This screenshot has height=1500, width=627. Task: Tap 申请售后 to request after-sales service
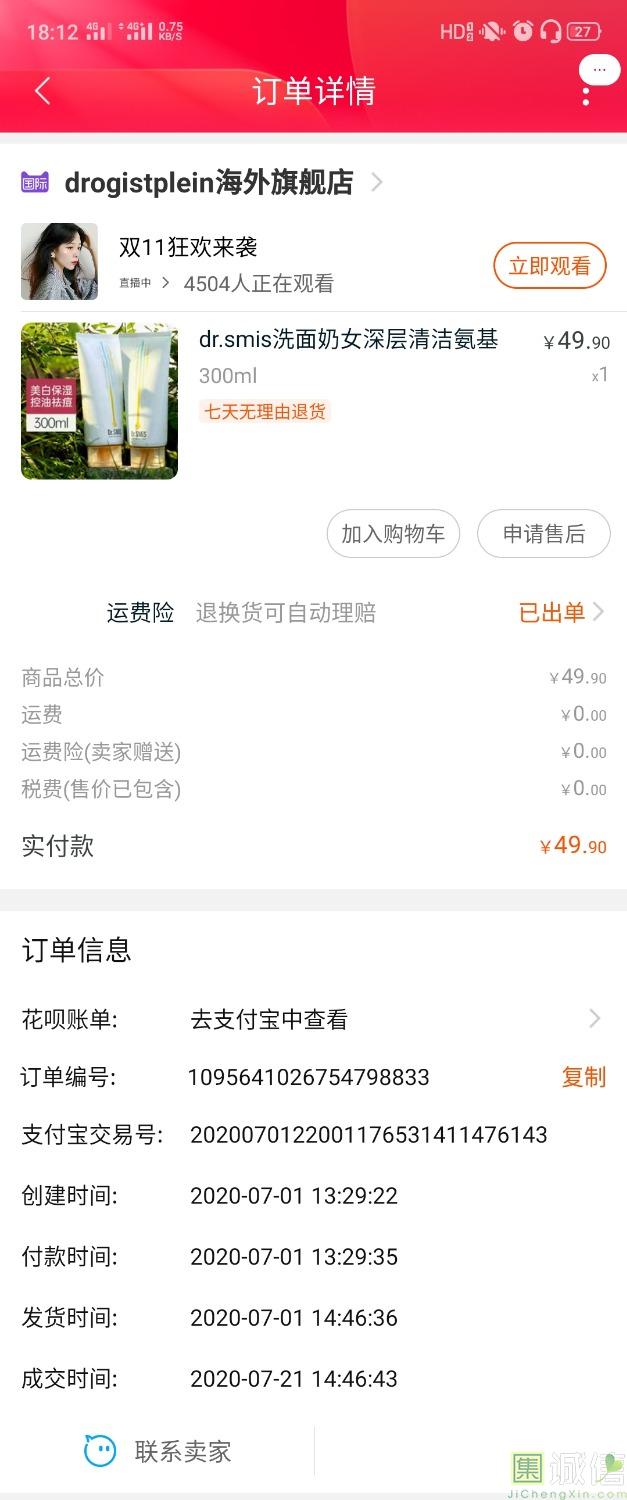click(x=543, y=534)
